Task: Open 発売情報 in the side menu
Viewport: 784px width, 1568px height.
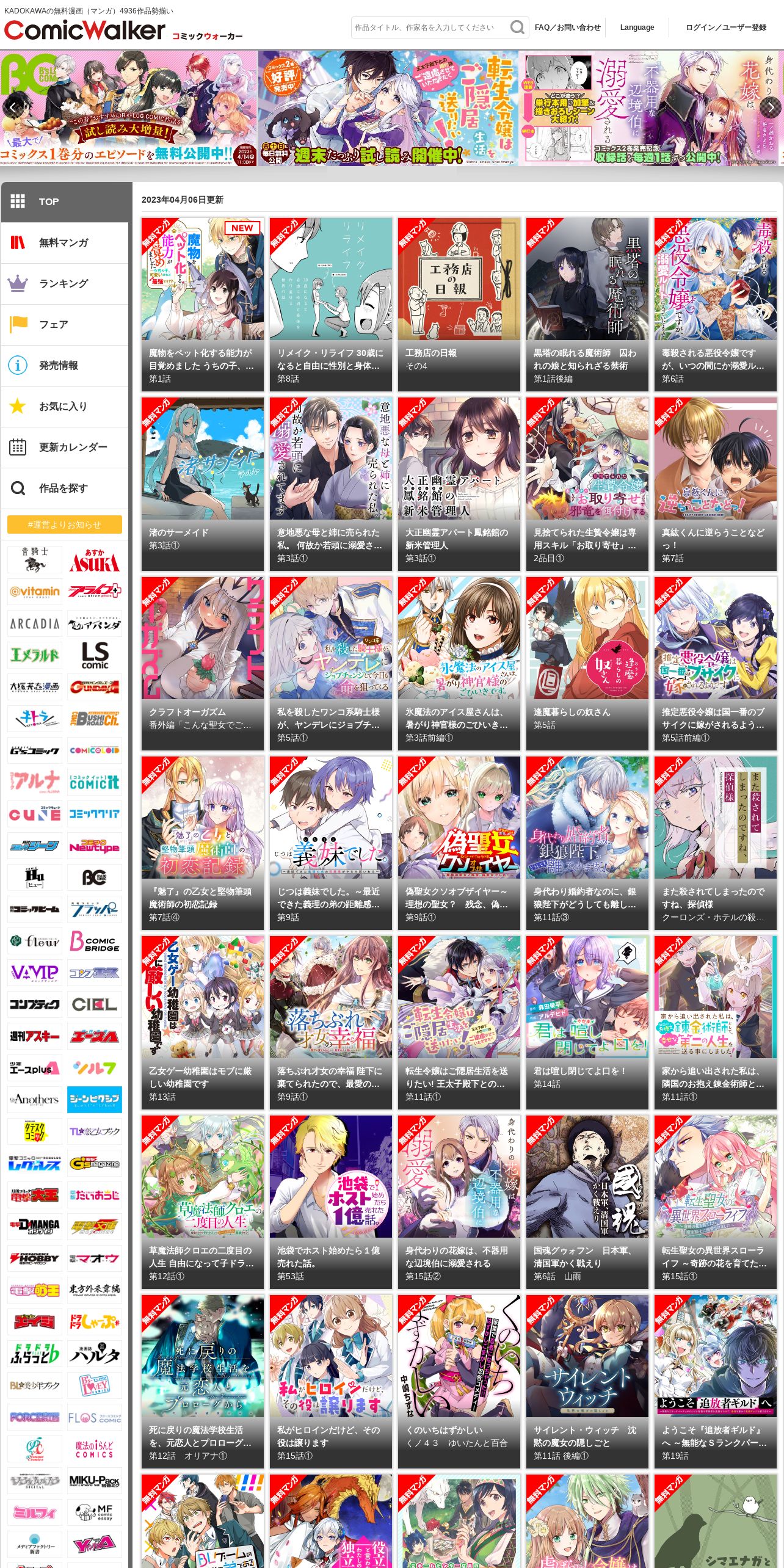Action: click(x=65, y=366)
